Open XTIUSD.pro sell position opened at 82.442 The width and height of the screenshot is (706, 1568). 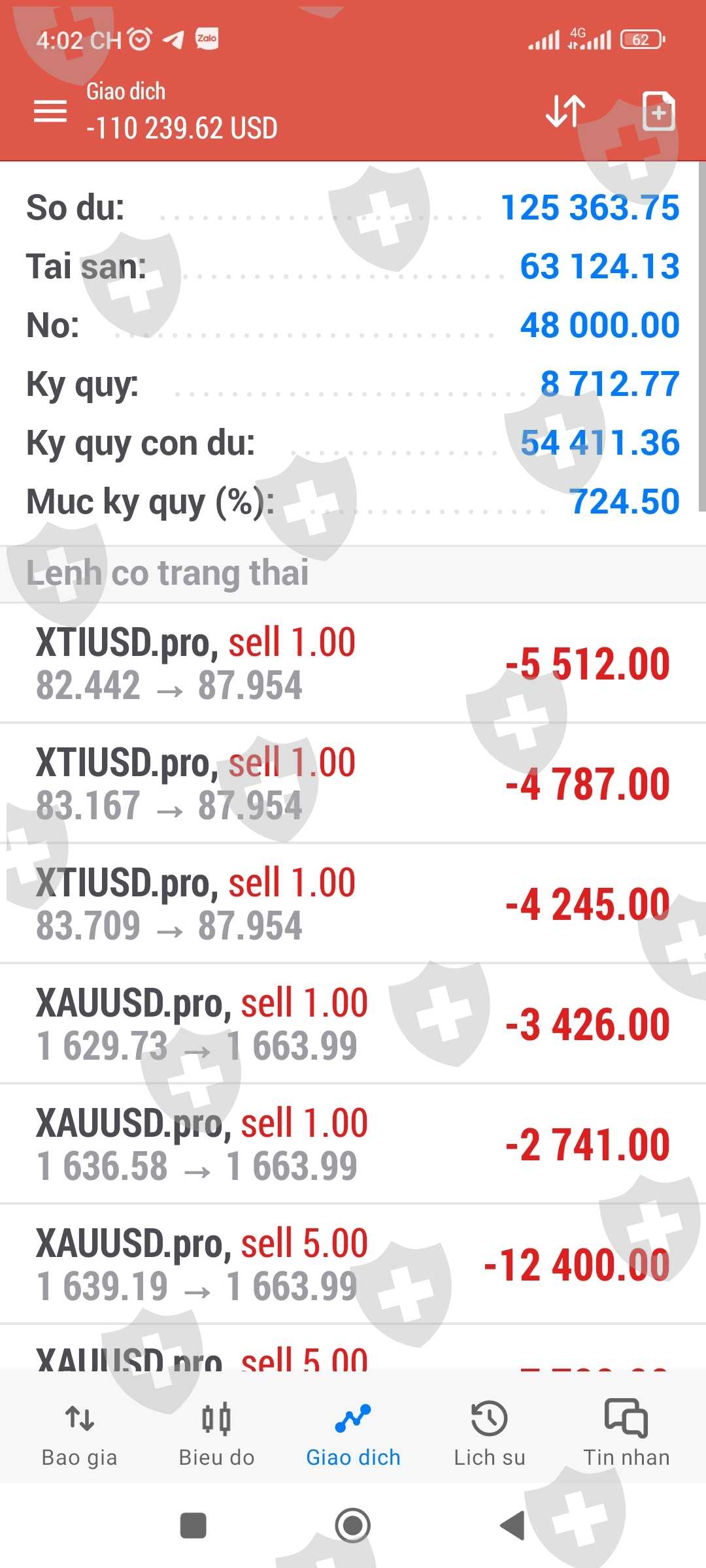[x=353, y=663]
